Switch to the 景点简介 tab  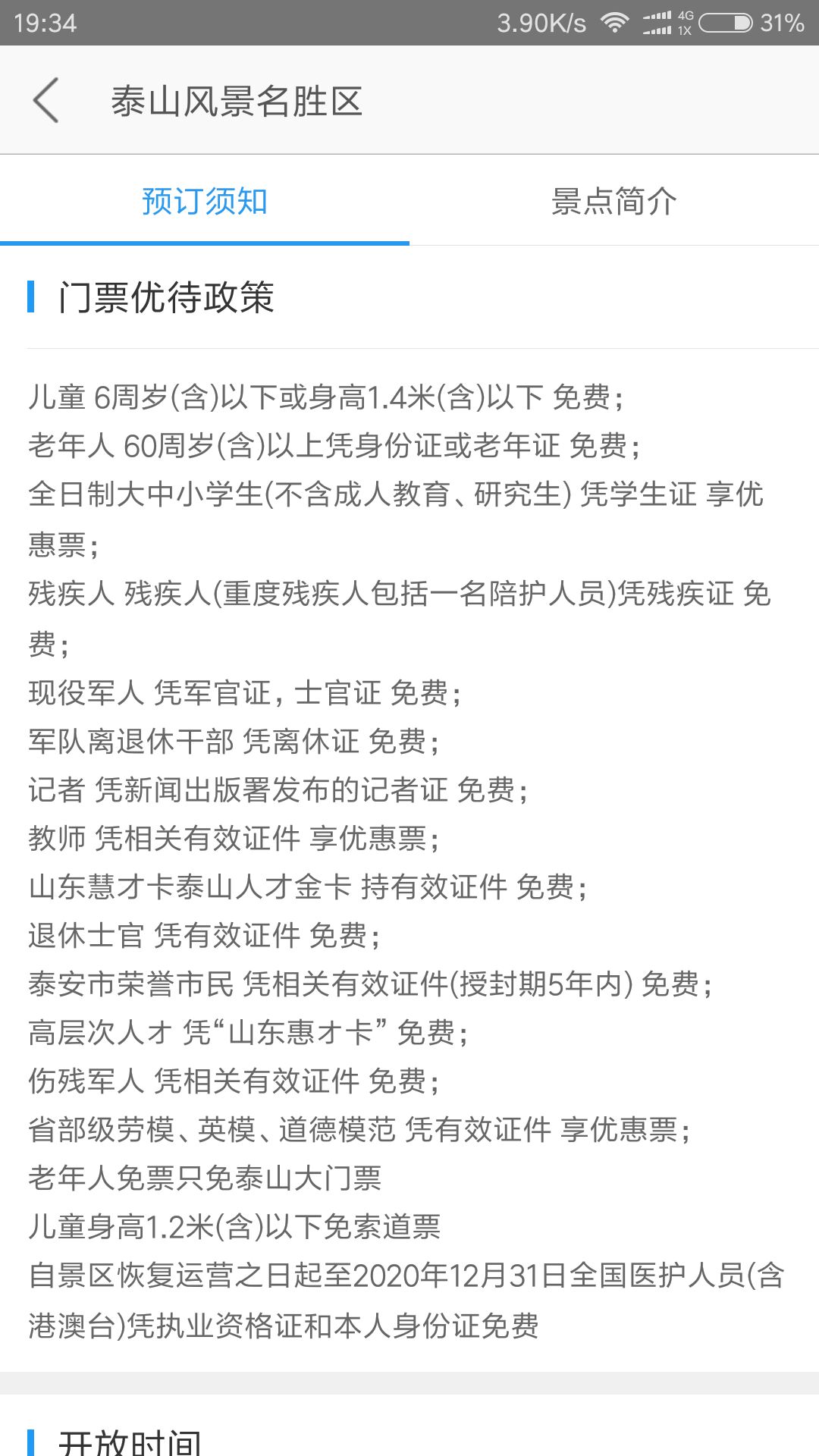tap(614, 201)
